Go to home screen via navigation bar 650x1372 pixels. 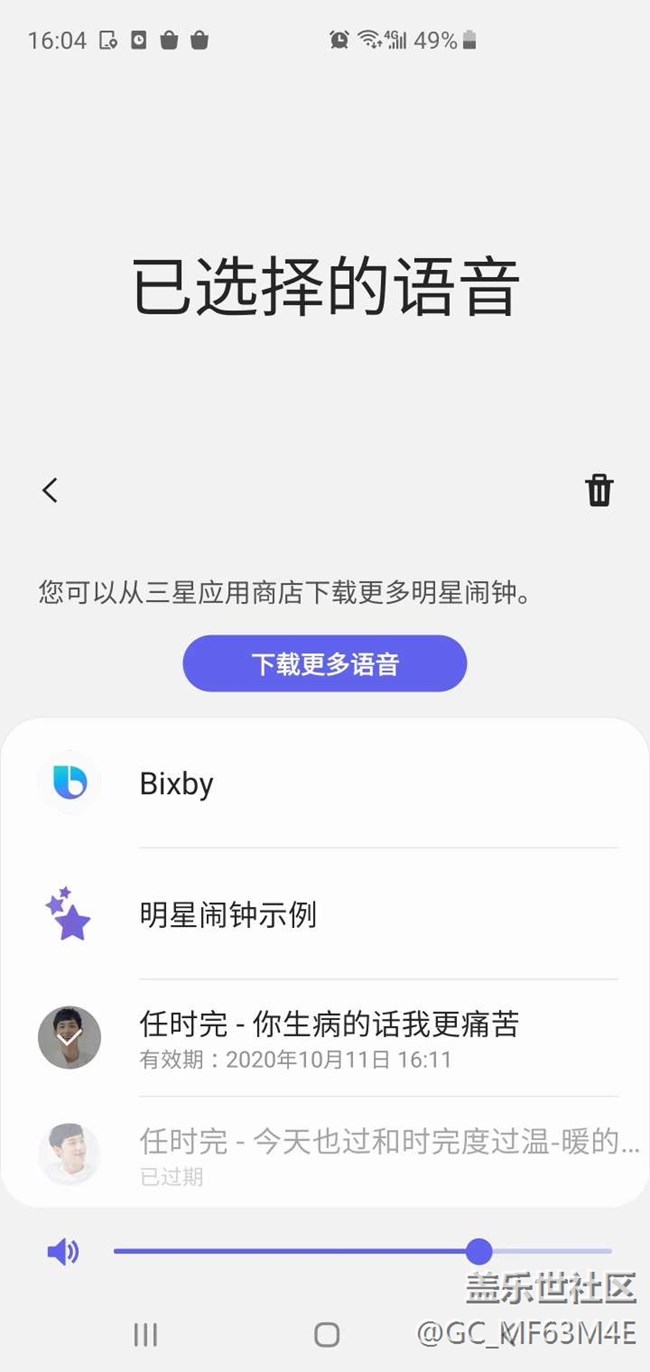point(326,1334)
